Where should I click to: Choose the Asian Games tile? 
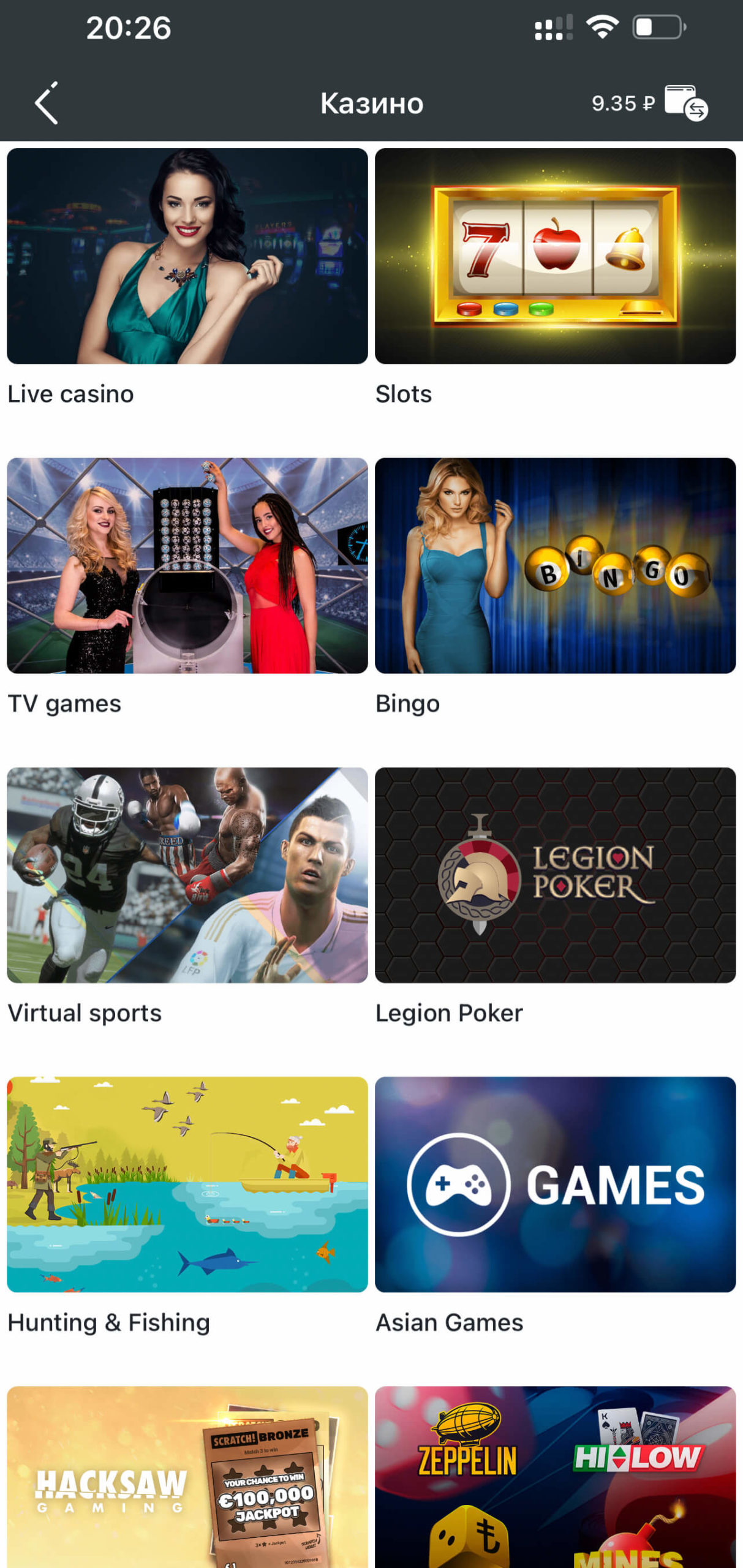[x=555, y=1184]
